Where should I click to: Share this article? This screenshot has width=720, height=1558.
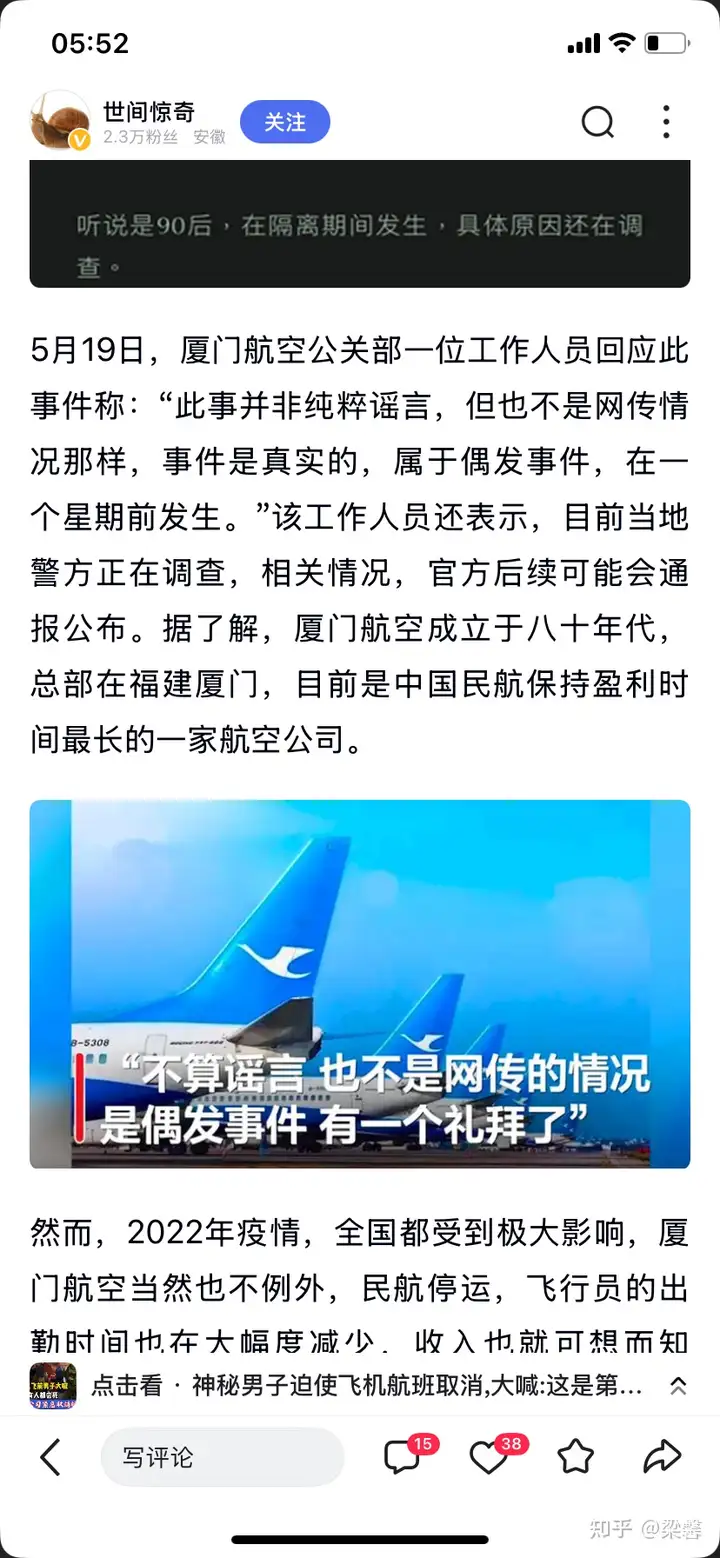(x=662, y=1457)
